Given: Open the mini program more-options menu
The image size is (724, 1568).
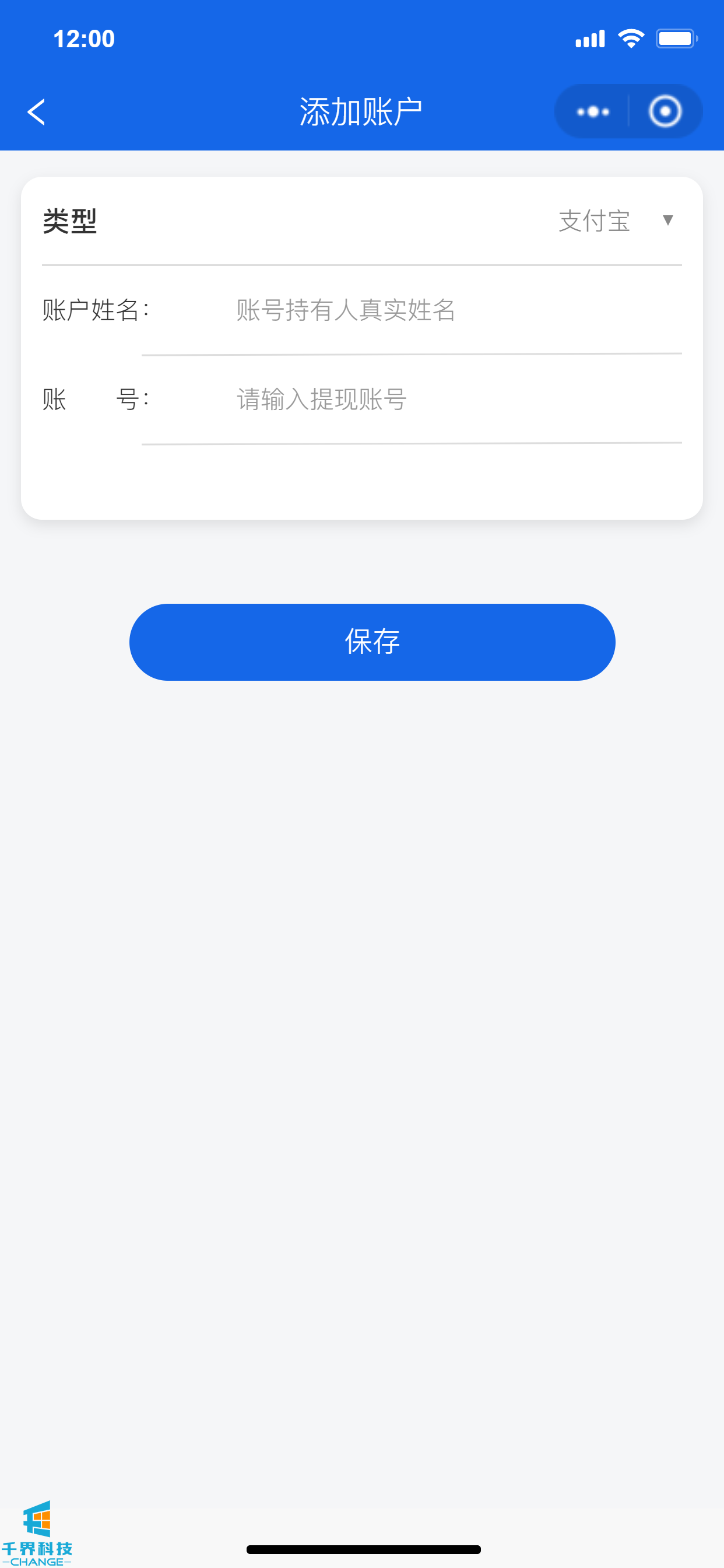Looking at the screenshot, I should click(x=593, y=112).
